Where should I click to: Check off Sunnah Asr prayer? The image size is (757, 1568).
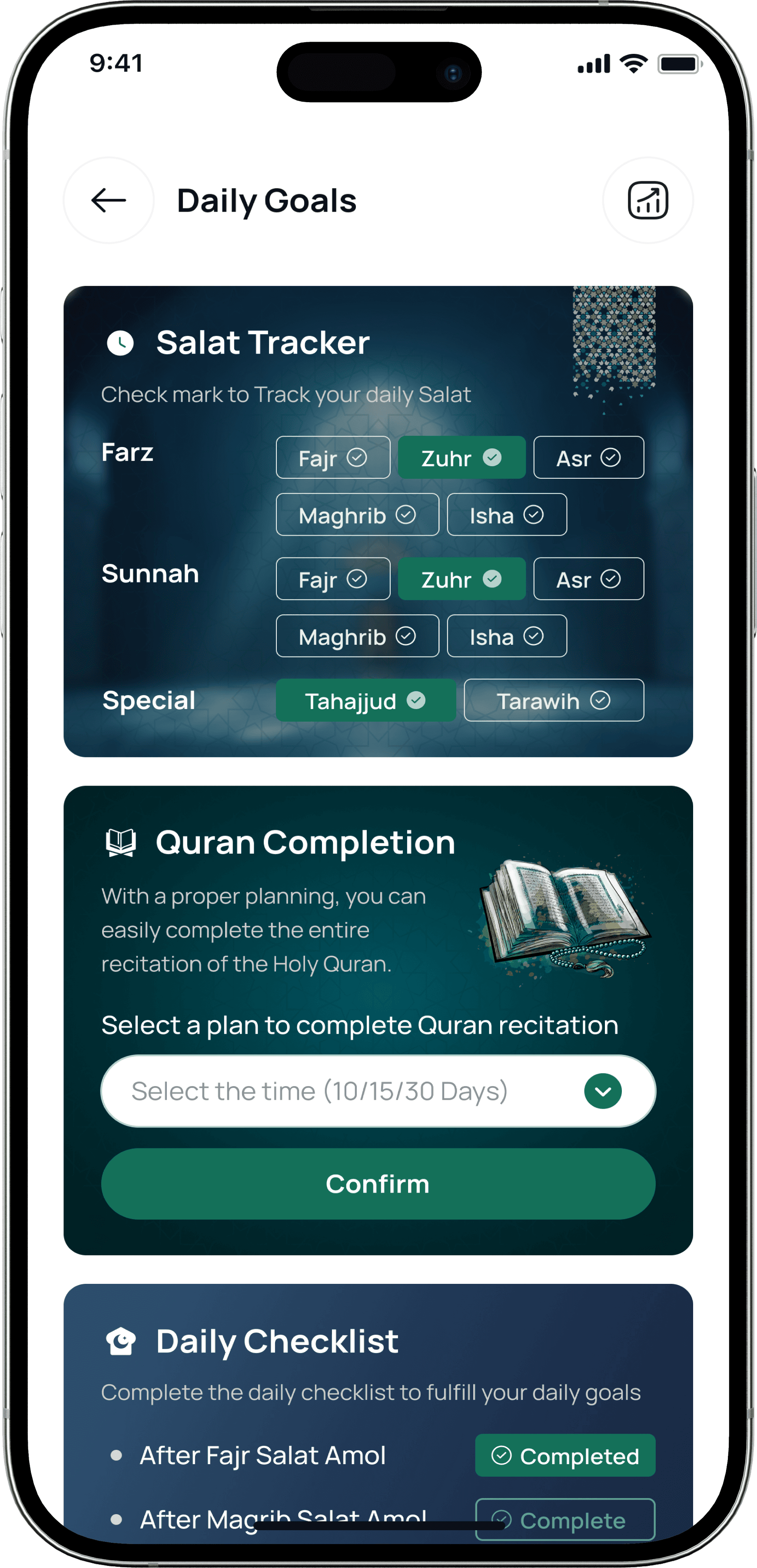click(588, 579)
